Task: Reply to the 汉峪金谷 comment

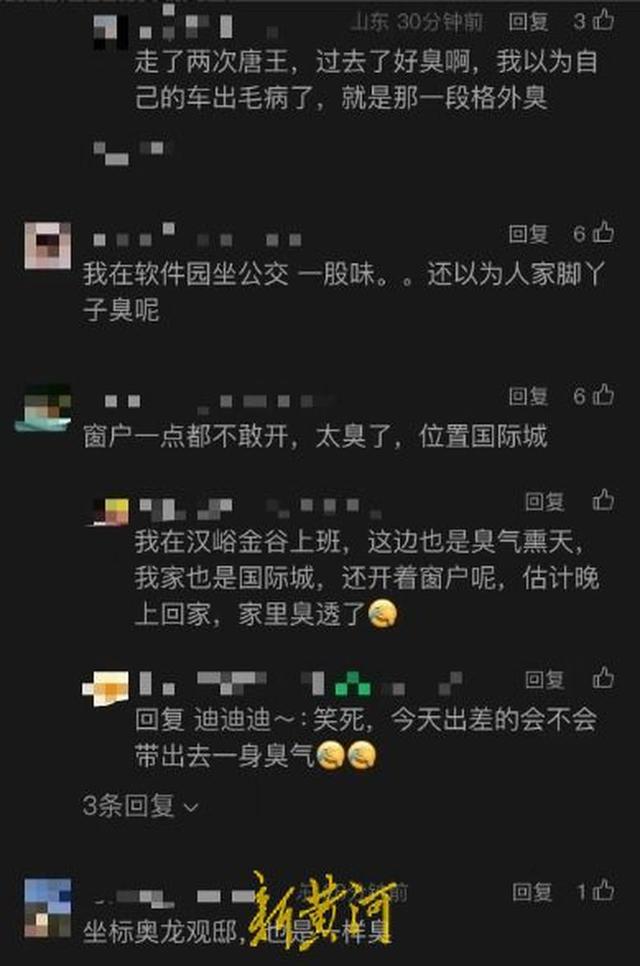Action: pos(545,500)
